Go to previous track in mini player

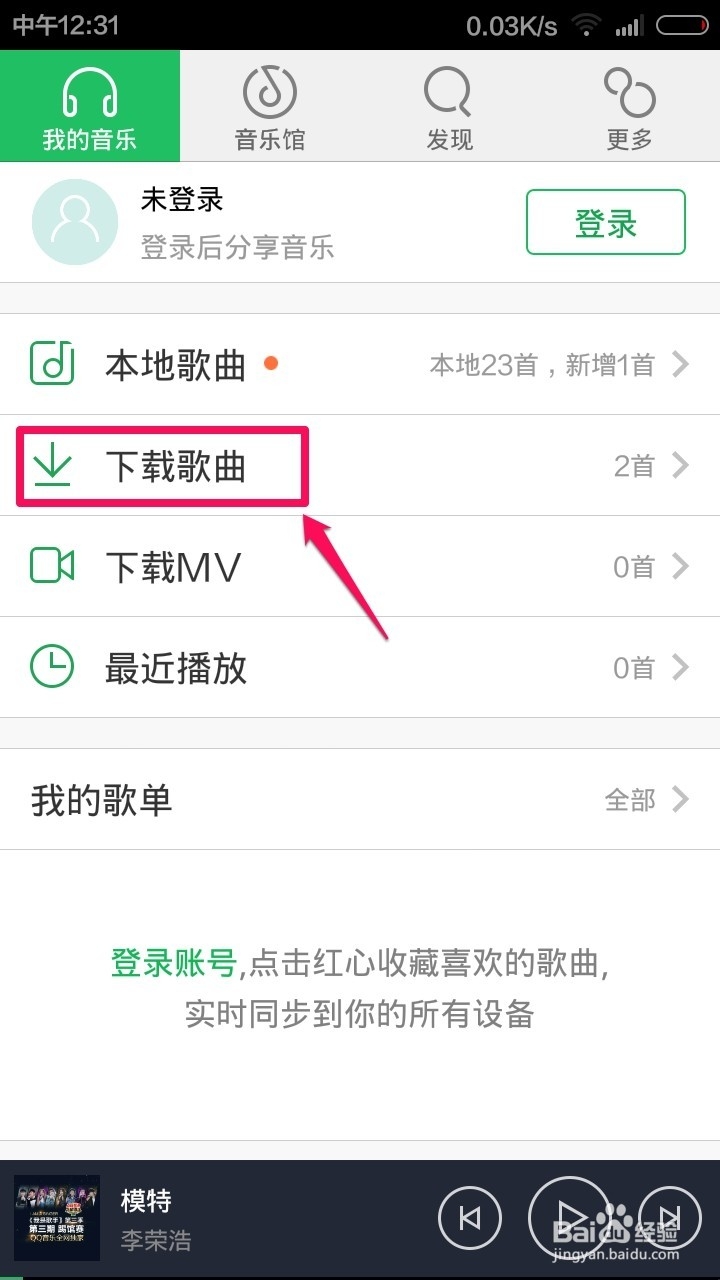click(468, 1218)
